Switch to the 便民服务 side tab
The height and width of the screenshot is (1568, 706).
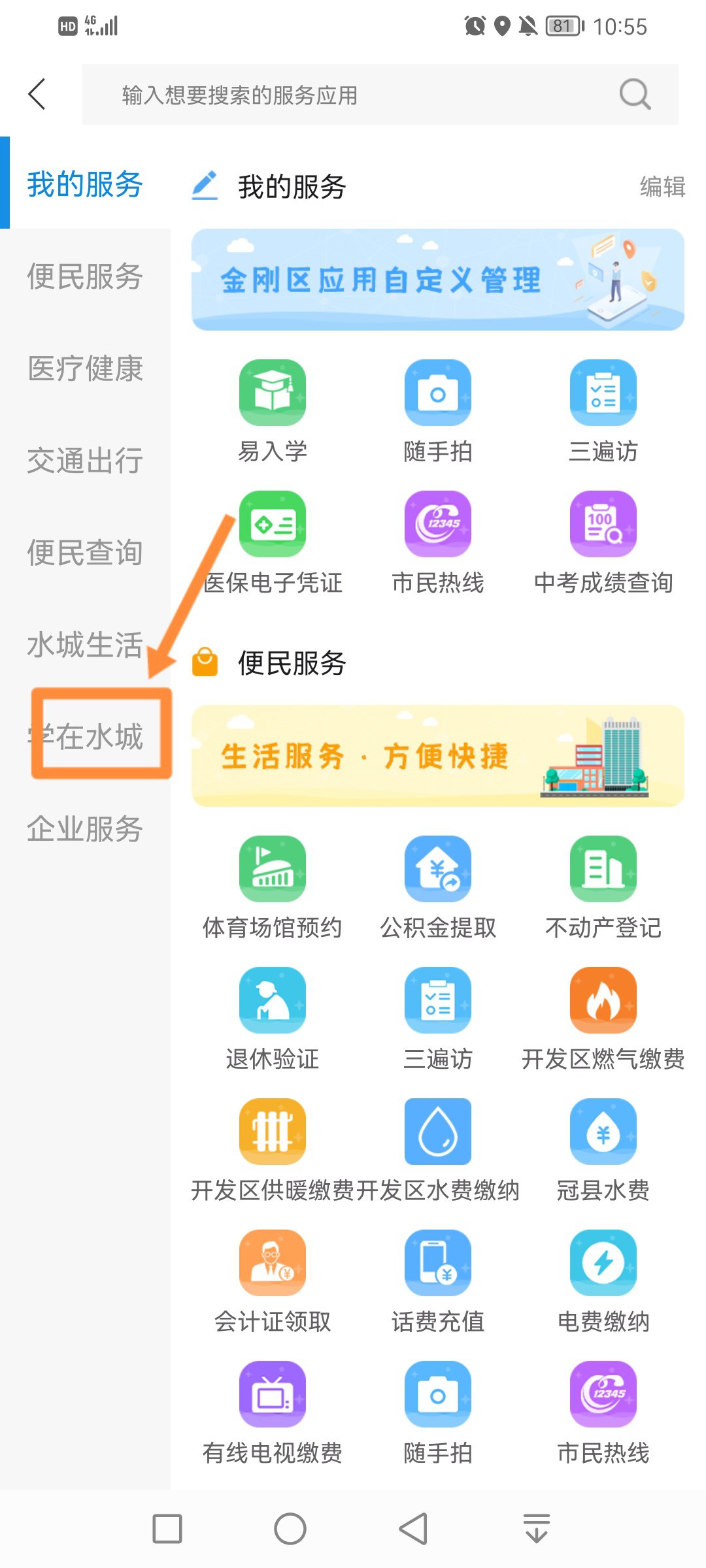(x=85, y=276)
